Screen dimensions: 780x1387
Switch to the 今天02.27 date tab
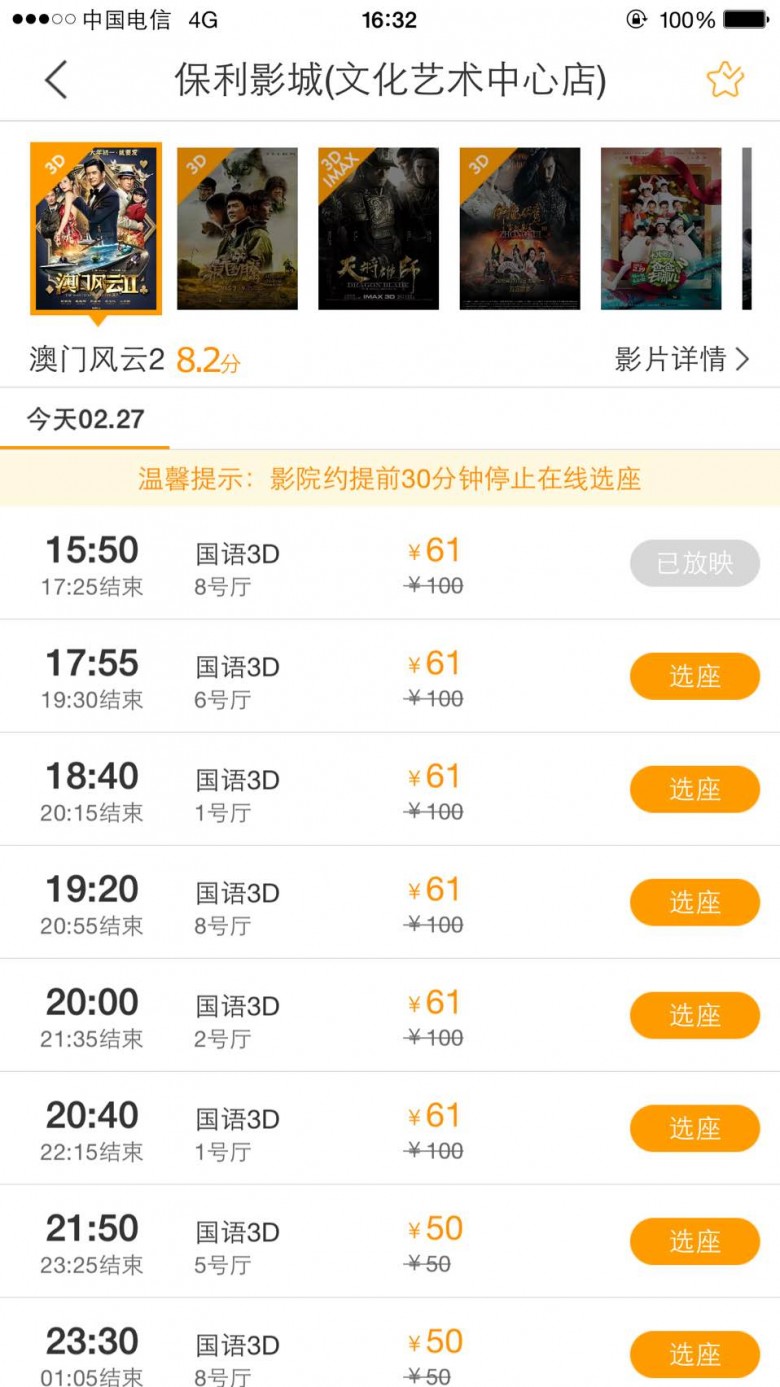point(85,419)
